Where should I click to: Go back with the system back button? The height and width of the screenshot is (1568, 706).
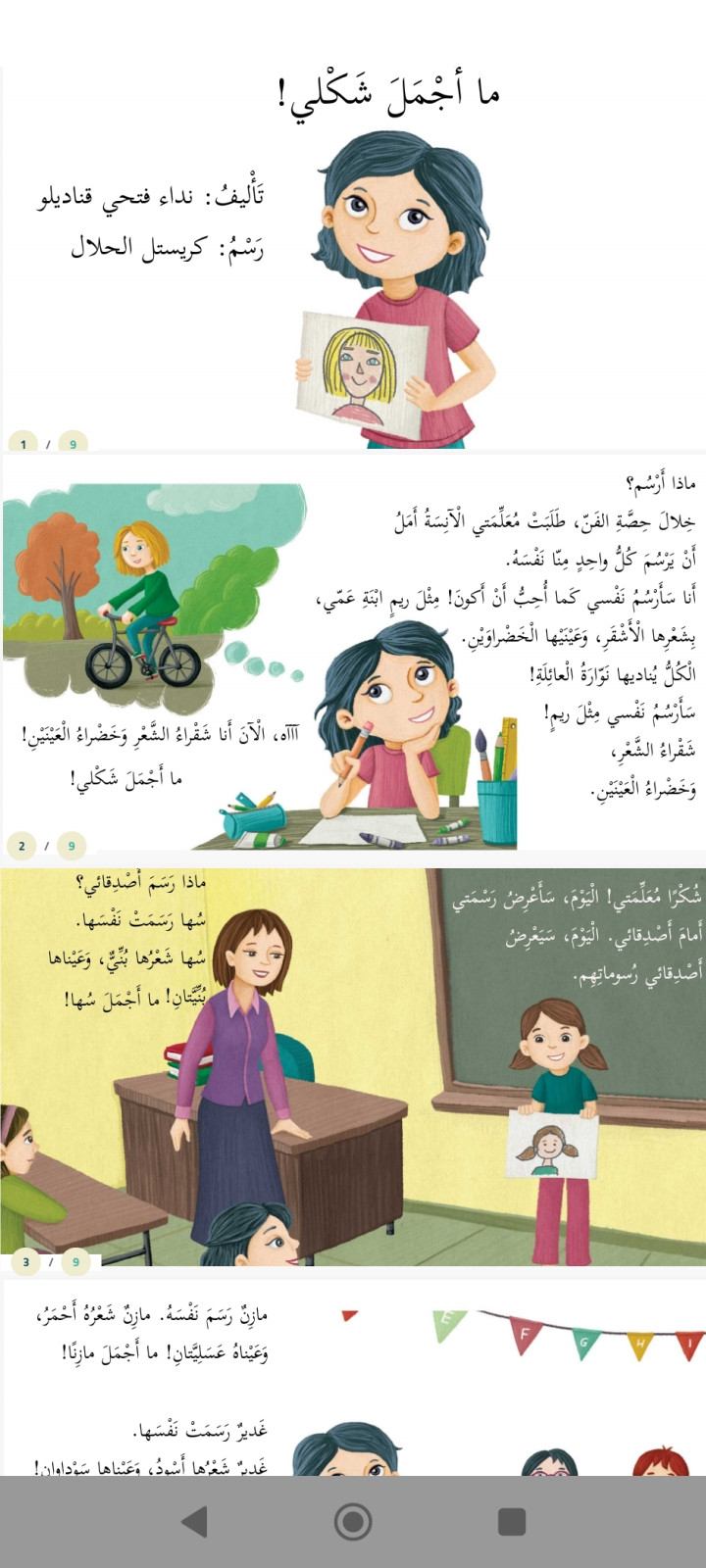(195, 1521)
